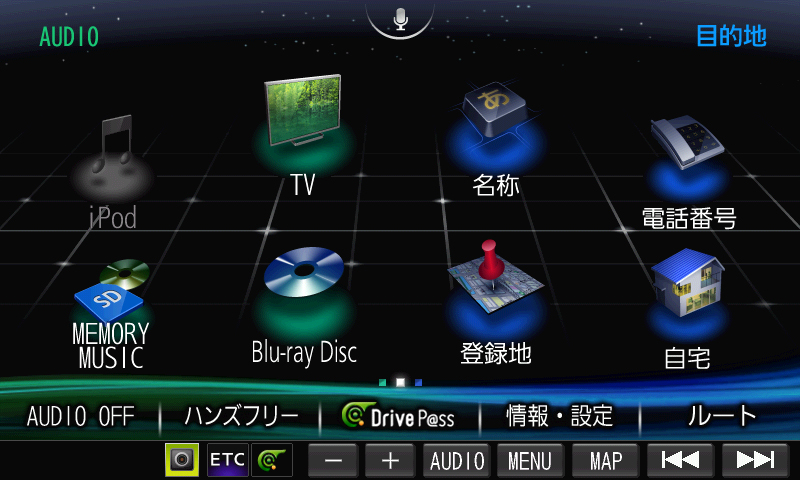800x480 pixels.
Task: Skip to previous track
Action: tap(680, 460)
